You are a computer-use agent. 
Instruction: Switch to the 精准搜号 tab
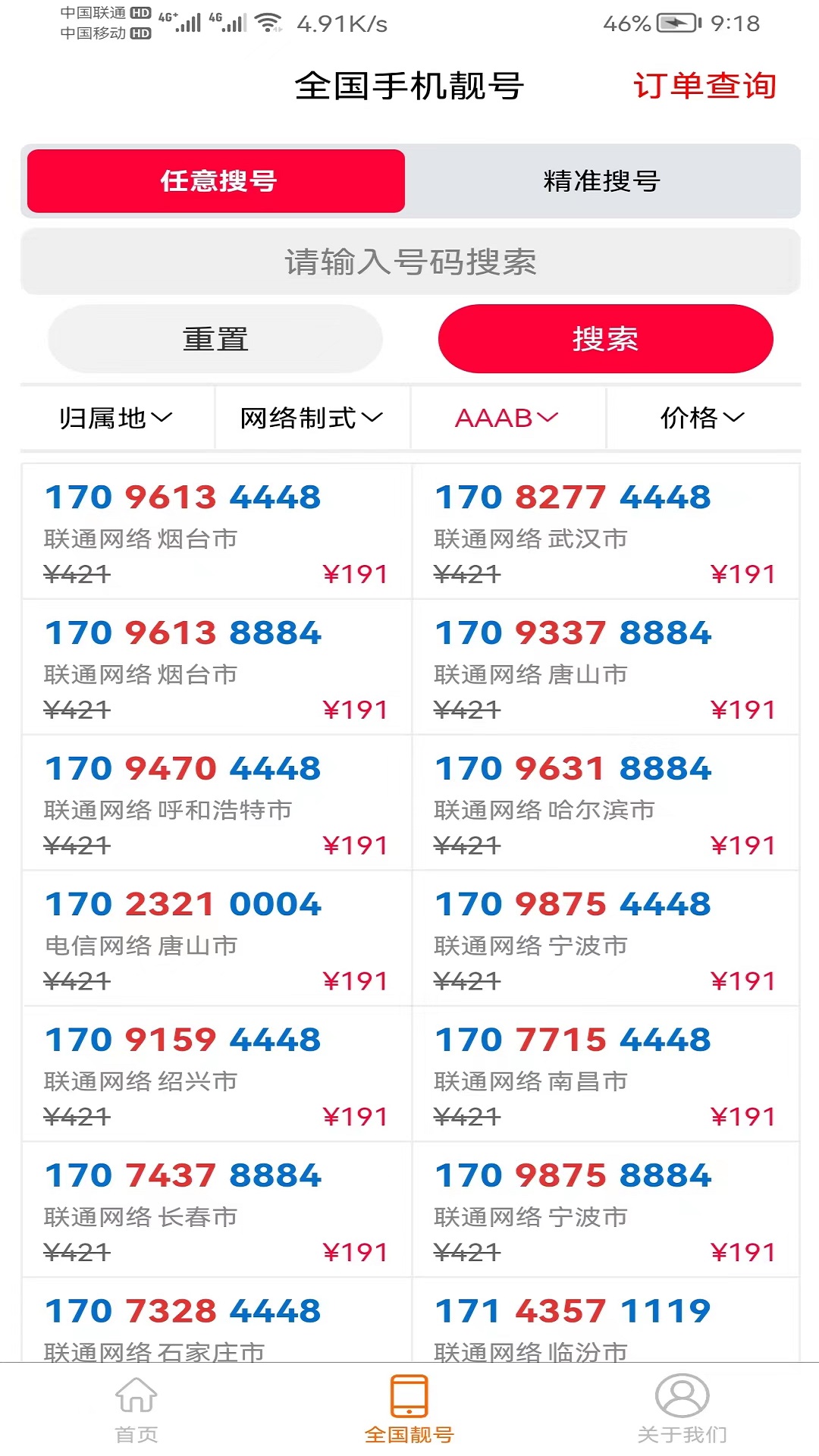coord(602,181)
